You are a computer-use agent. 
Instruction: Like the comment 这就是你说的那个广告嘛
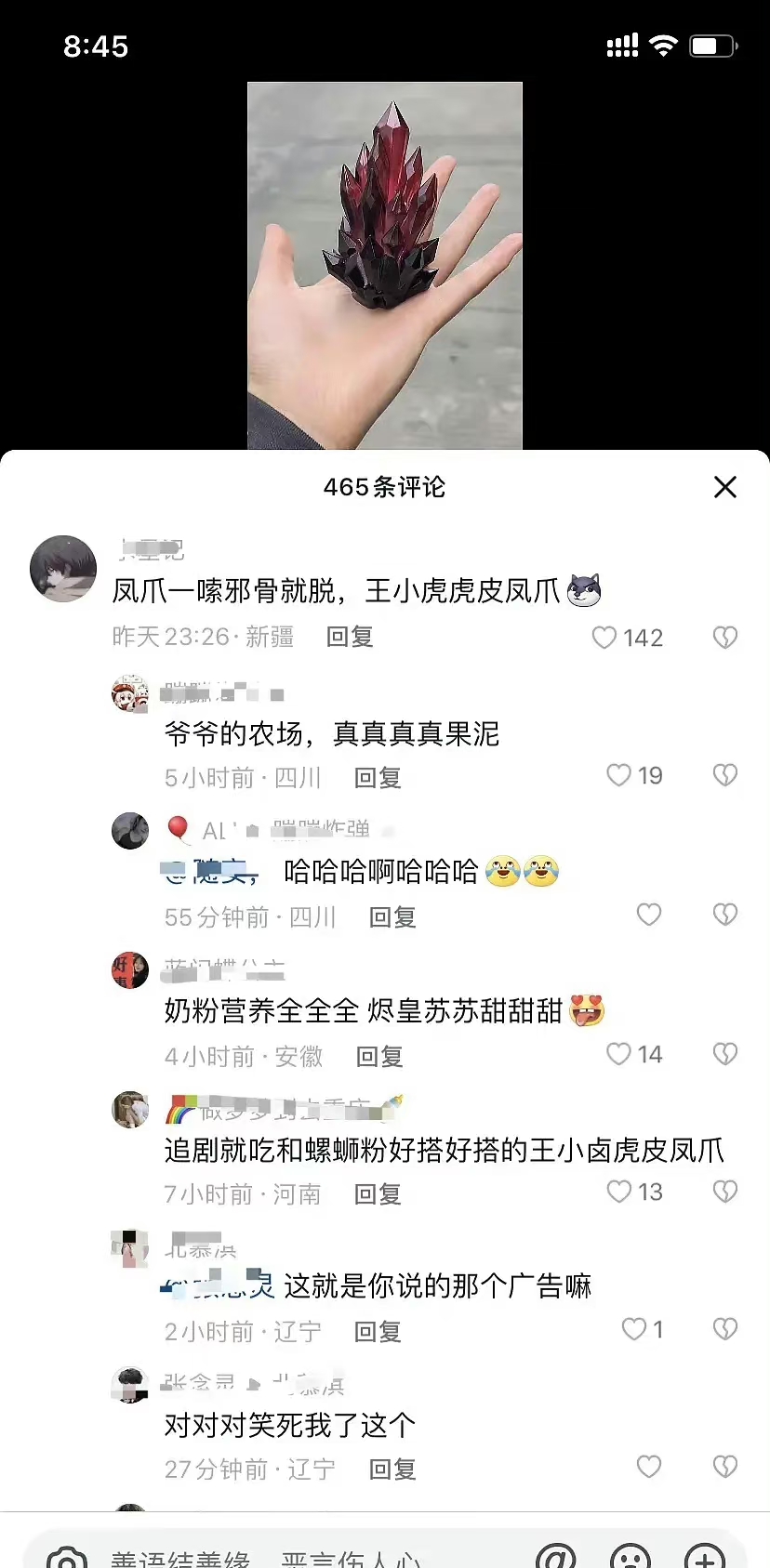[634, 1329]
